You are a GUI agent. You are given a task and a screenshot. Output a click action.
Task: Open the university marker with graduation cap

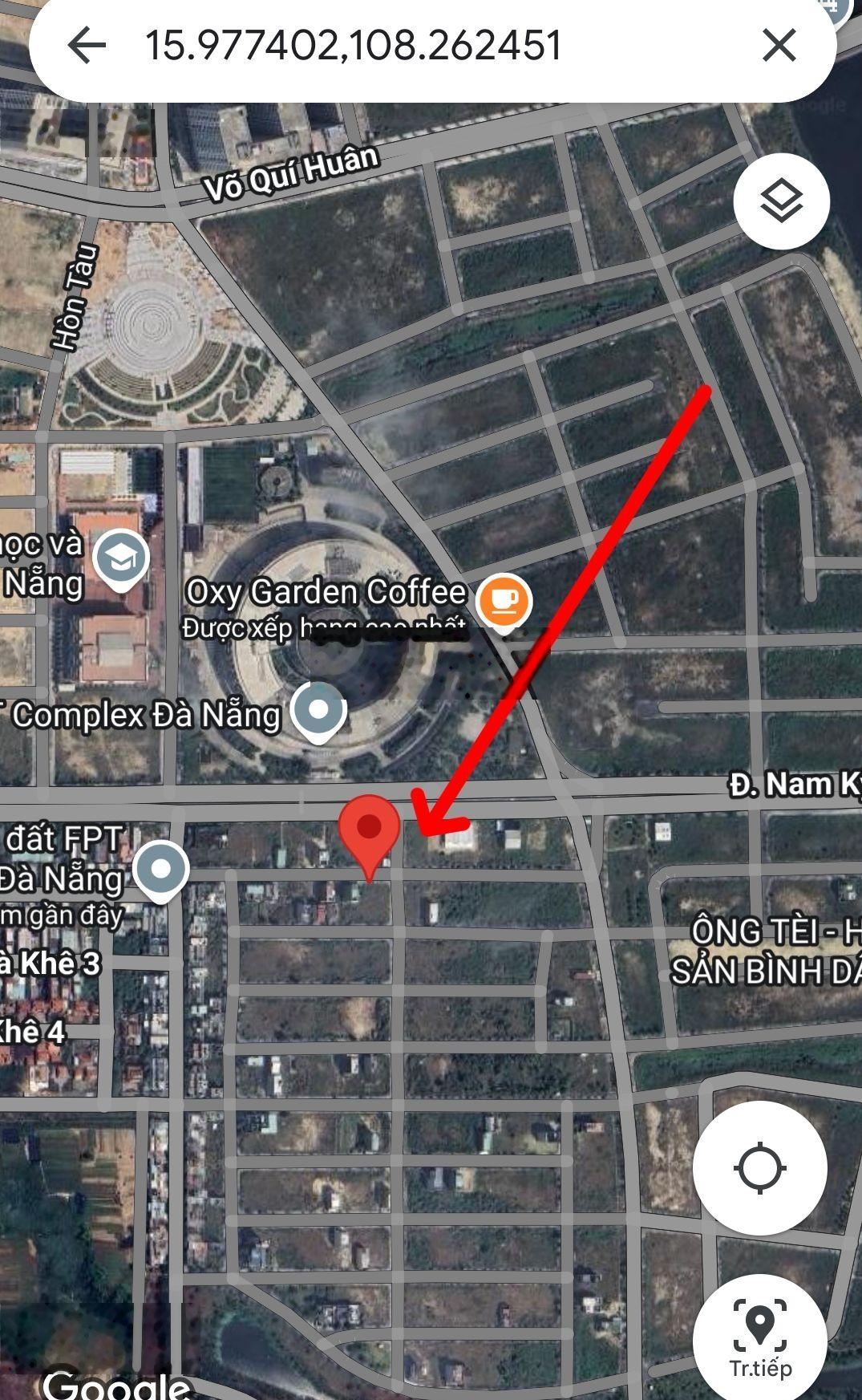(120, 559)
